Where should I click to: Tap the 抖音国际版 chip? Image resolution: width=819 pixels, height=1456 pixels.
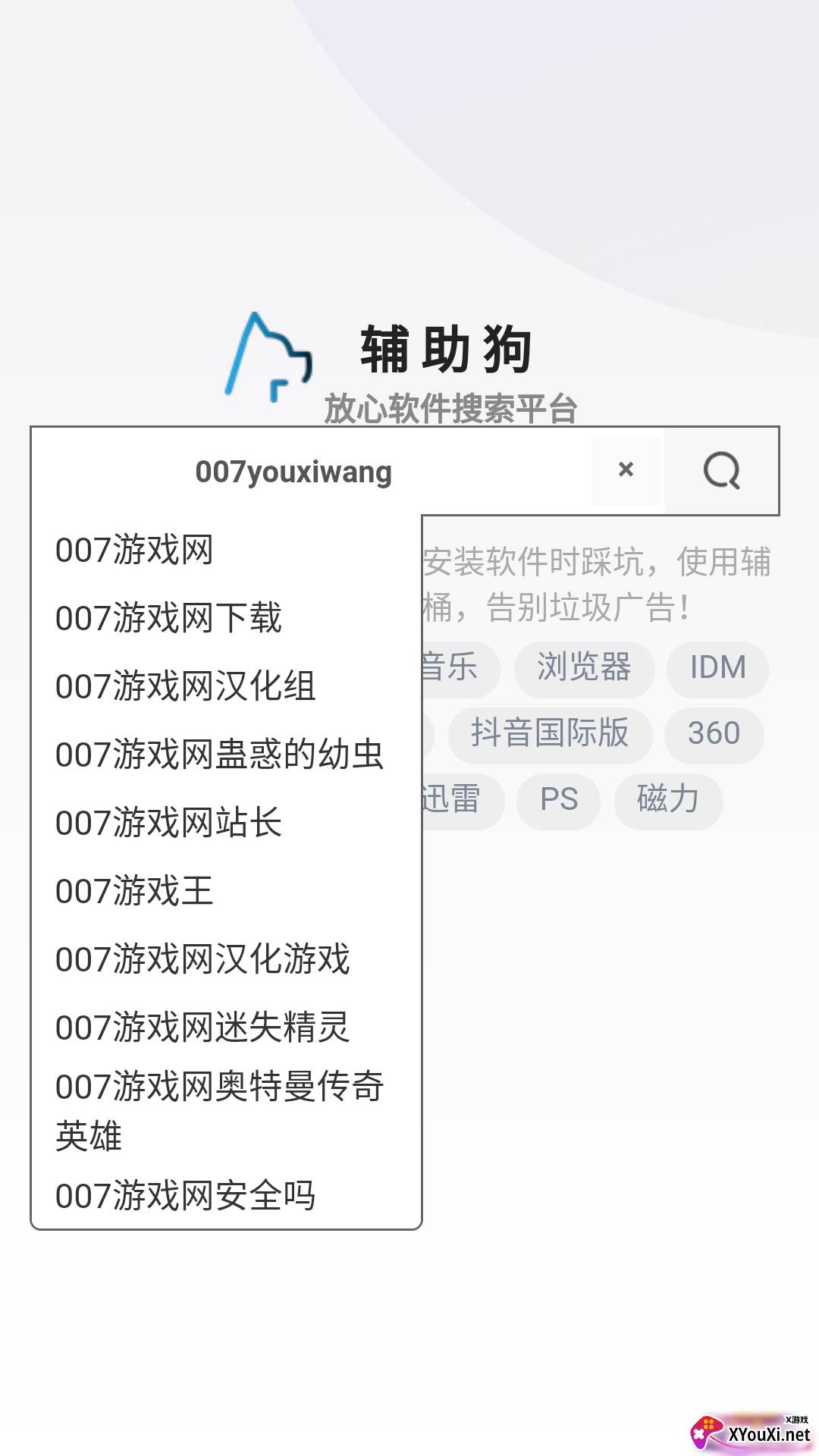click(550, 734)
